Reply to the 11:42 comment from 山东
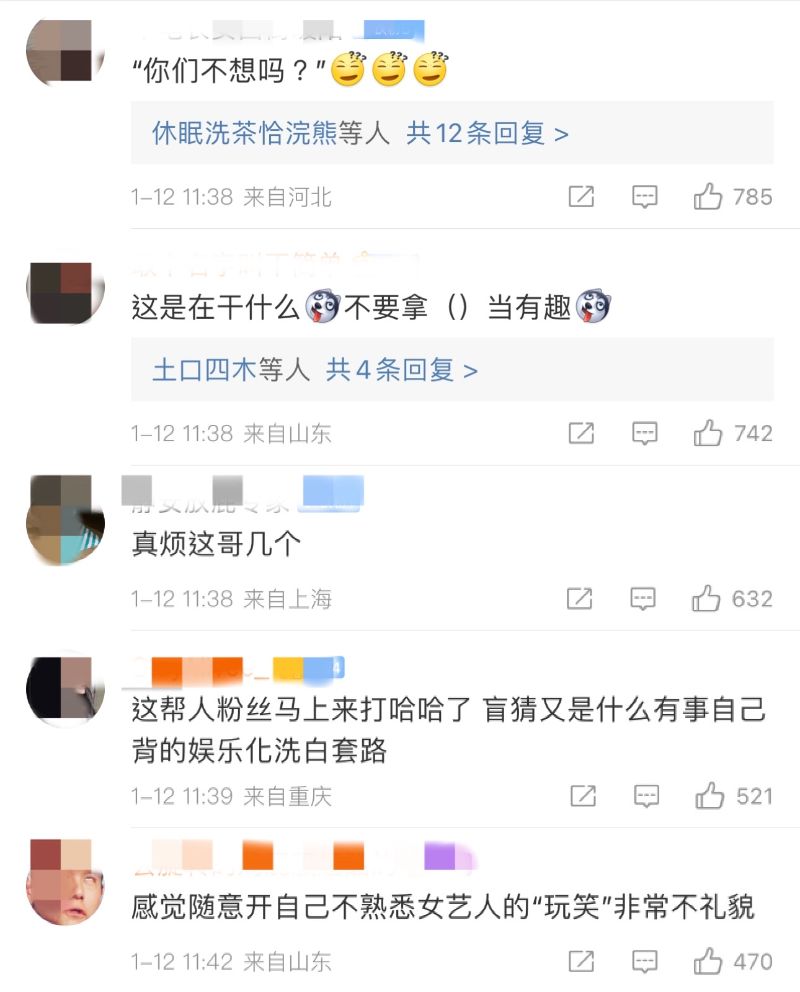 [x=645, y=962]
